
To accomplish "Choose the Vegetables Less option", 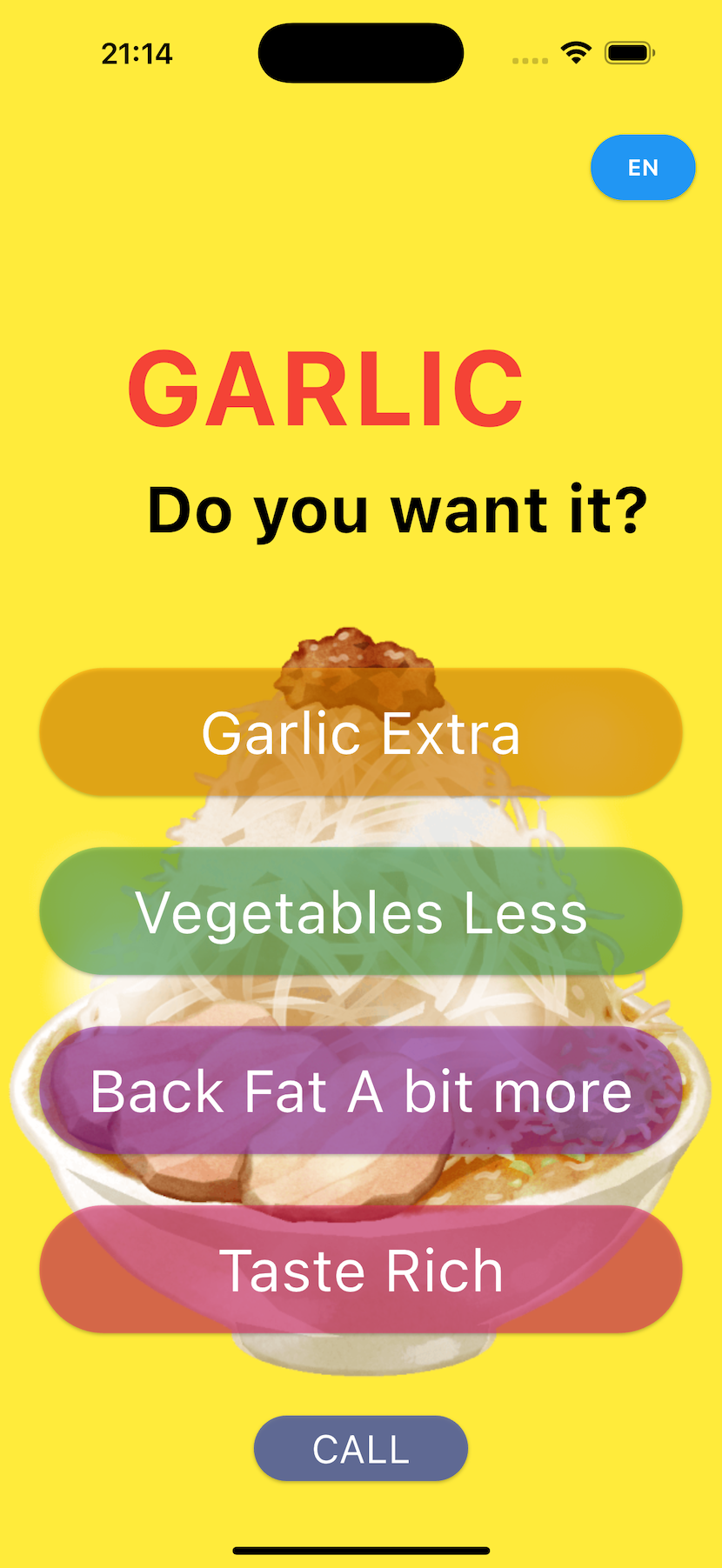I will 361,911.
